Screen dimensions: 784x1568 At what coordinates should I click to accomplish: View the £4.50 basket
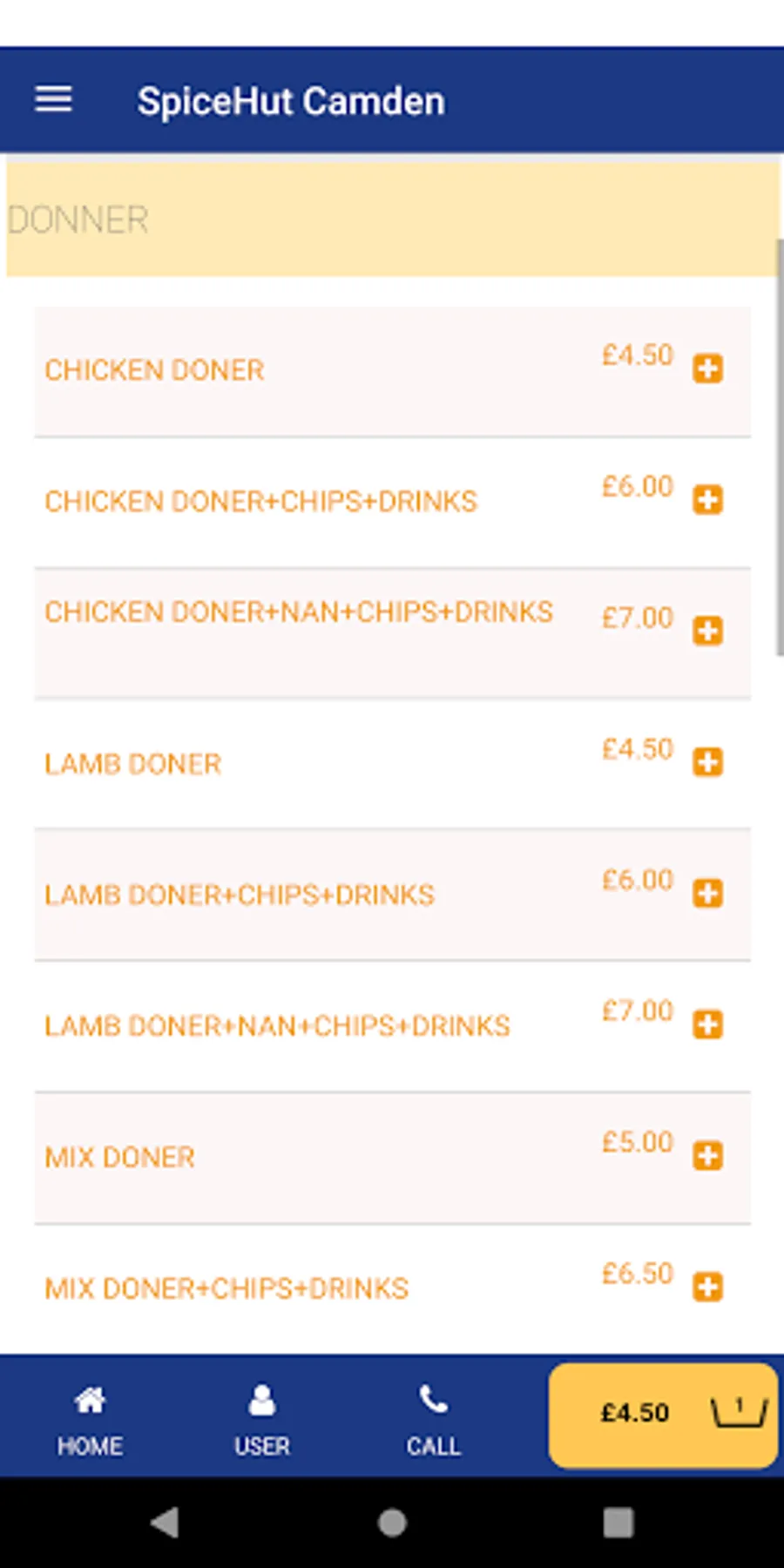tap(663, 1414)
